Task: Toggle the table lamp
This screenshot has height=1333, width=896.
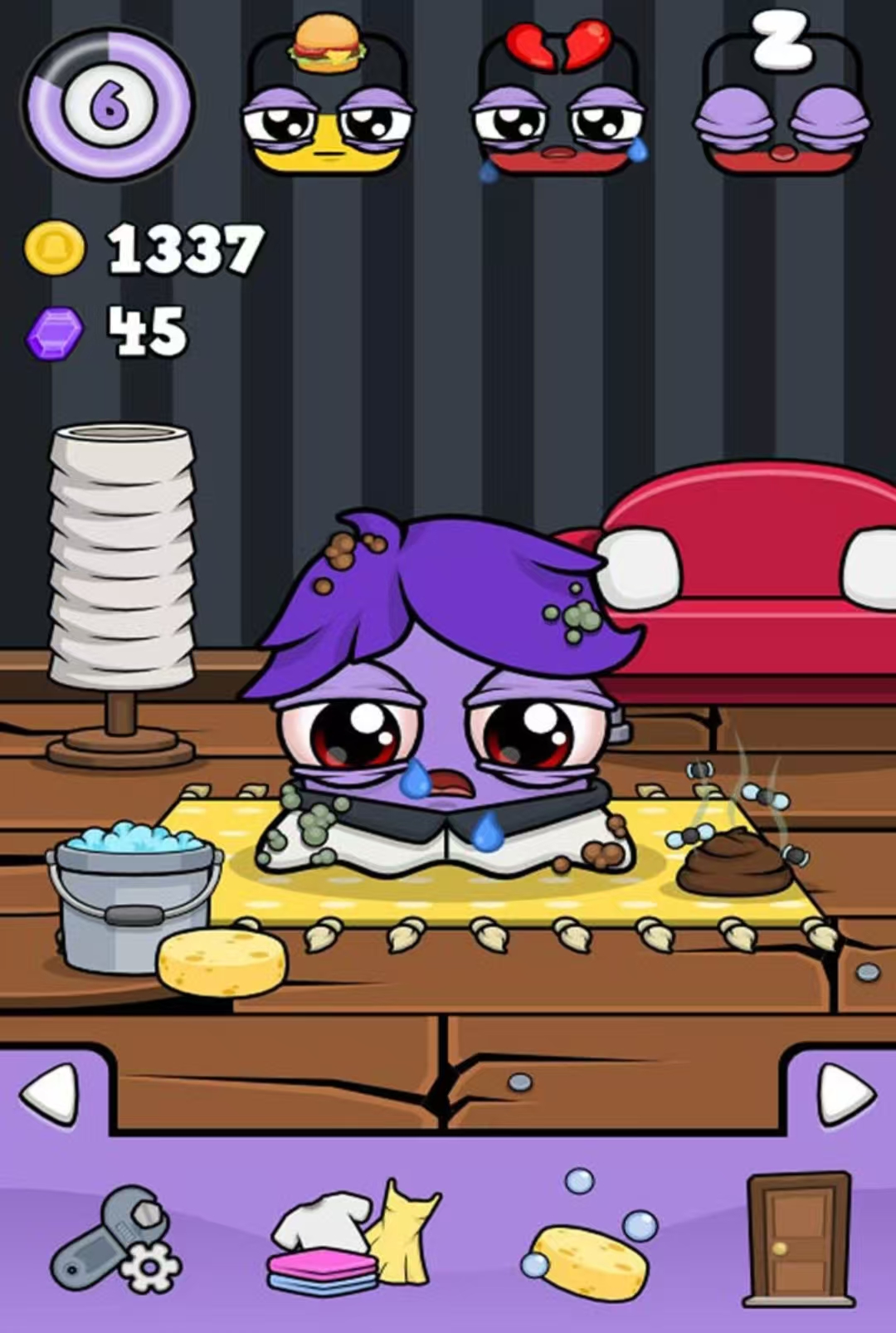Action: (121, 581)
